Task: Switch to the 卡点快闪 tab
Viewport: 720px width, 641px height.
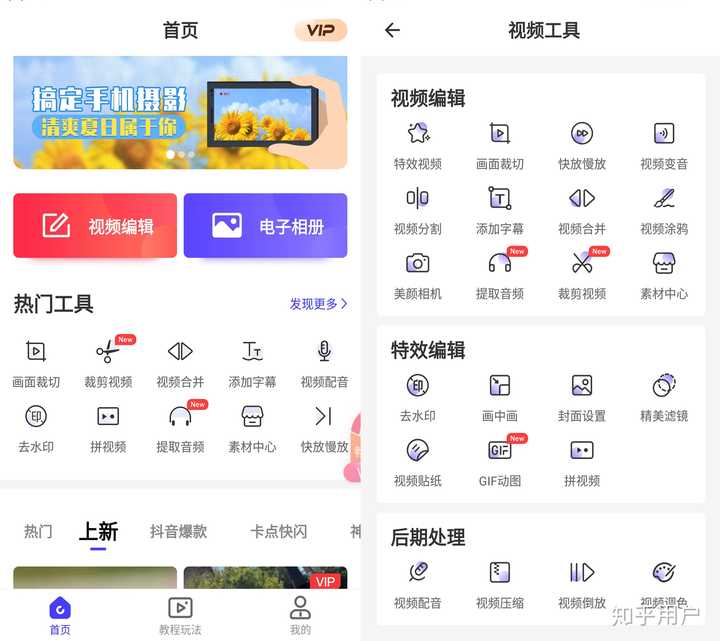Action: click(x=278, y=532)
